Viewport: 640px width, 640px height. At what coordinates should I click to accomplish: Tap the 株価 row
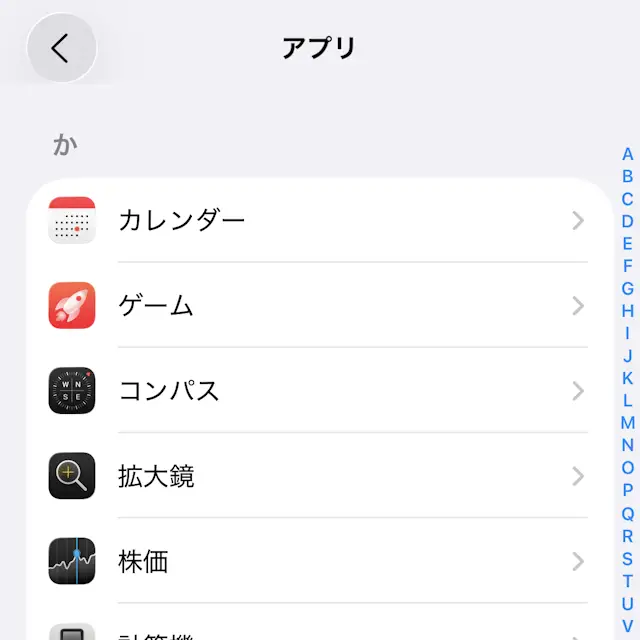point(330,561)
